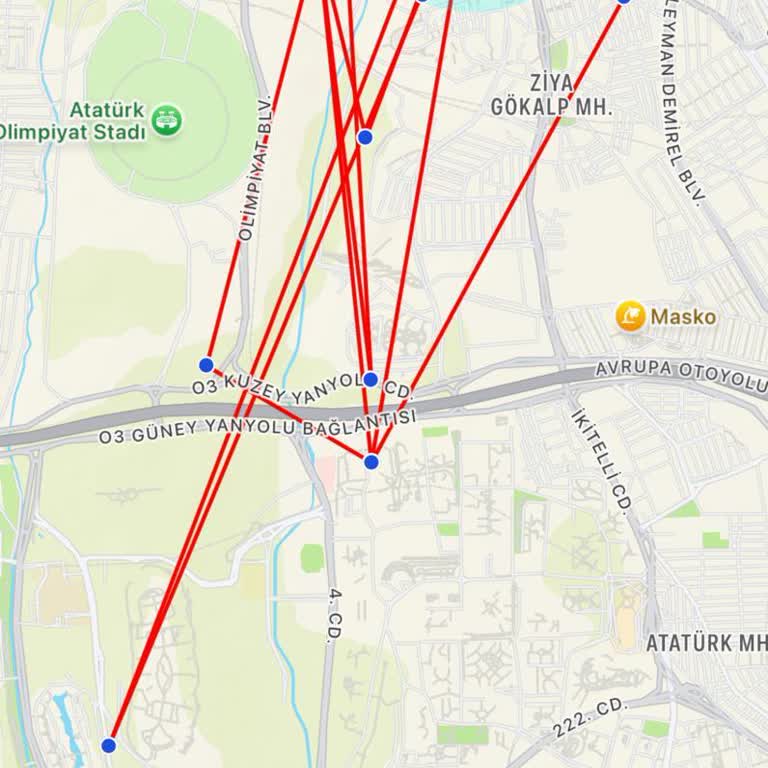The image size is (768, 768).
Task: Select the blue pin on O3 Kuzey Yanyolu Cd.
Action: pyautogui.click(x=370, y=379)
